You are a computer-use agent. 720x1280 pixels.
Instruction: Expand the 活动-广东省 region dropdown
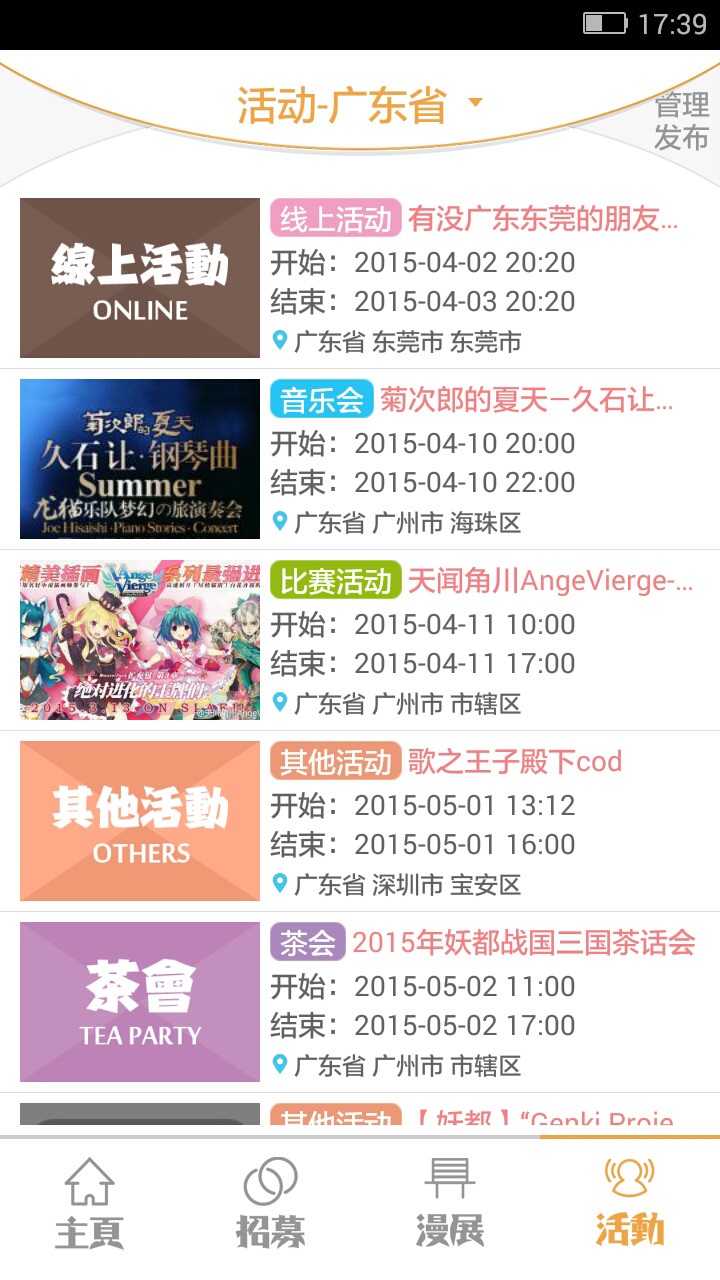point(360,105)
